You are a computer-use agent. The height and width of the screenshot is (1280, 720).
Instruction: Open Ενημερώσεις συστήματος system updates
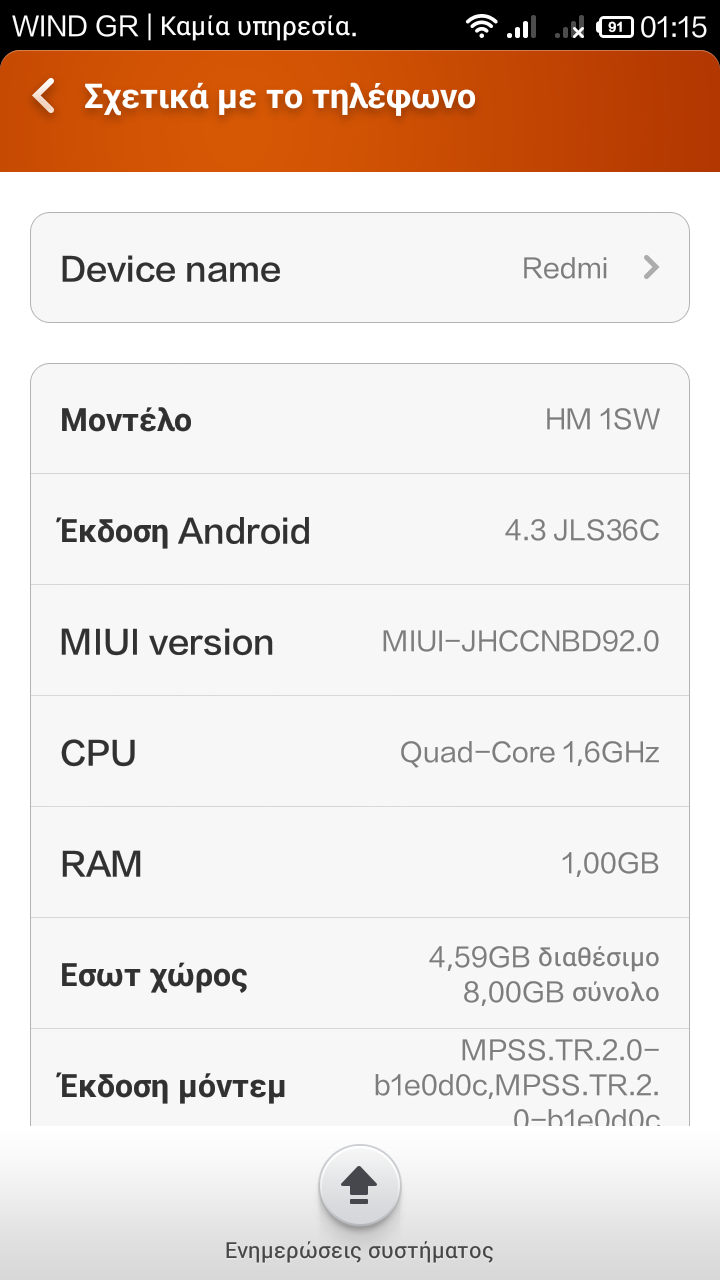pyautogui.click(x=360, y=1187)
